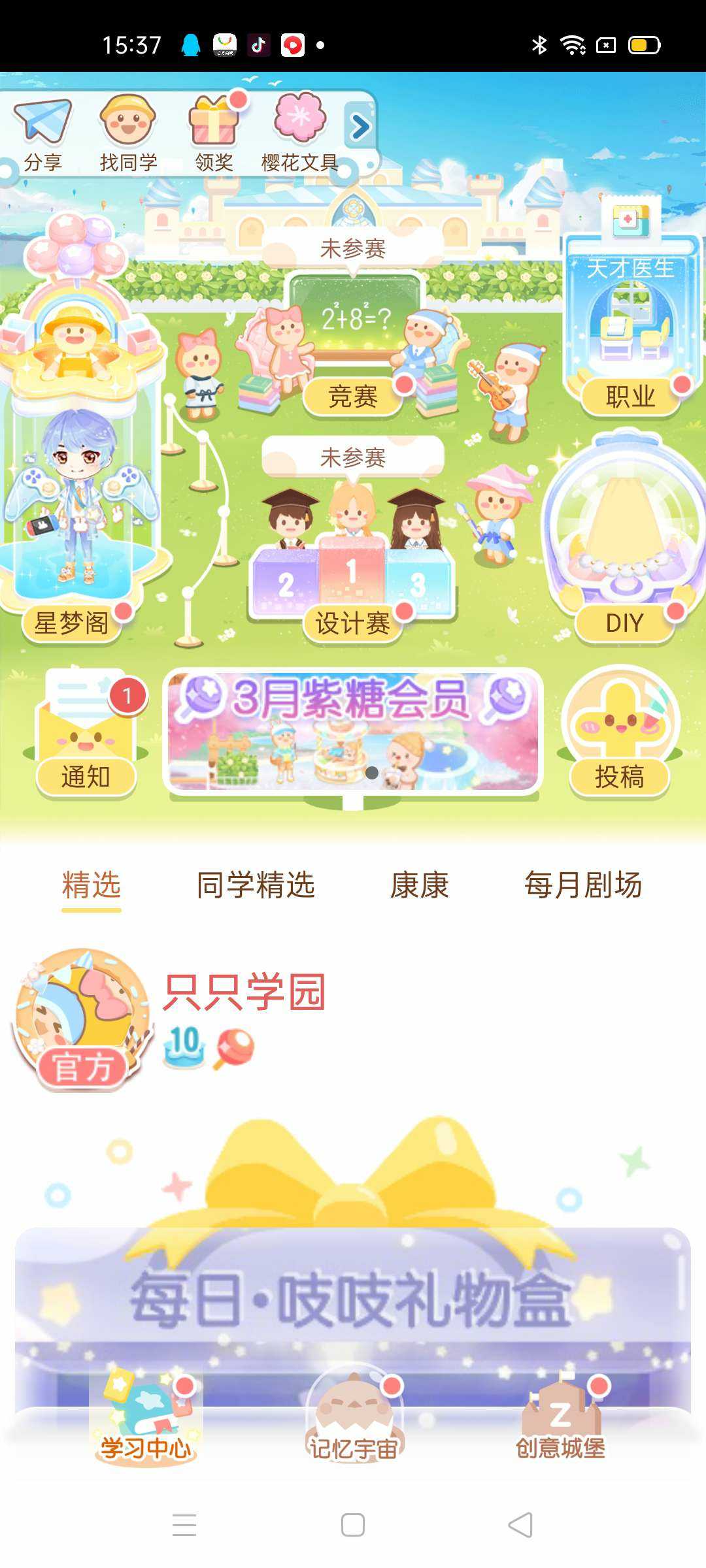
Task: Visit the 星梦阁 dress-up pavilion
Action: pyautogui.click(x=72, y=623)
